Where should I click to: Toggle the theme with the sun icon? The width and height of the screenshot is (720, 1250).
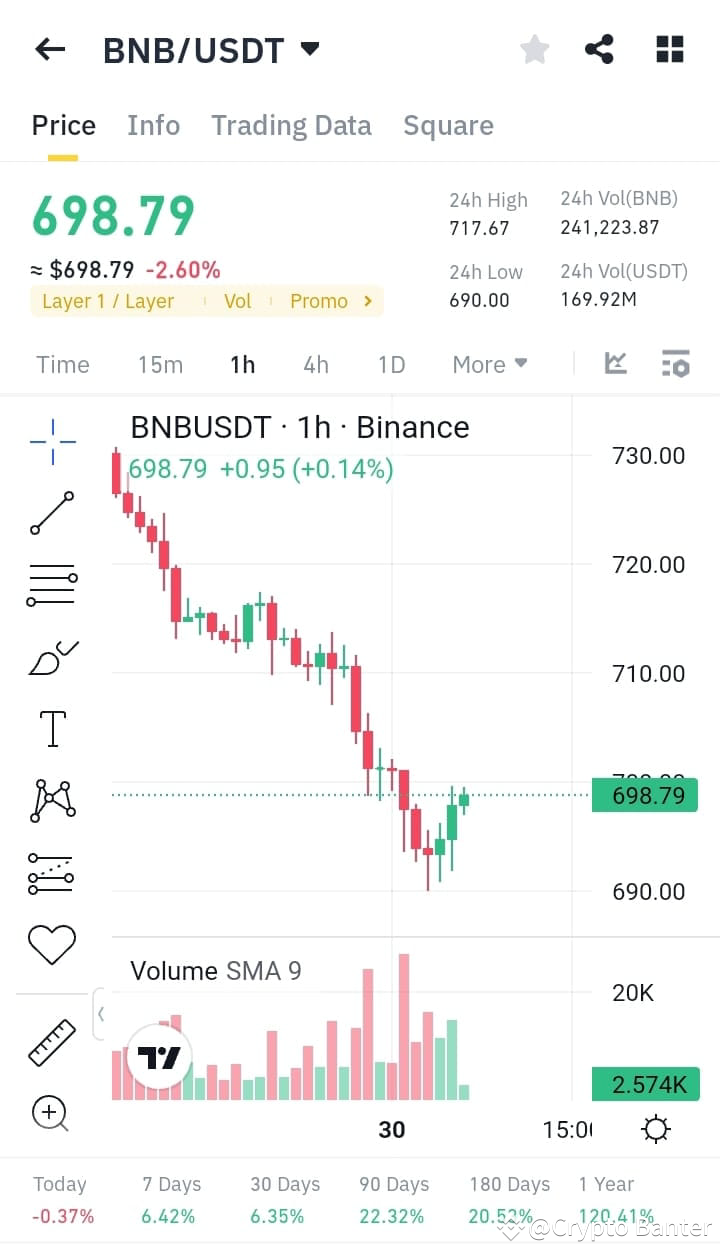click(656, 1128)
